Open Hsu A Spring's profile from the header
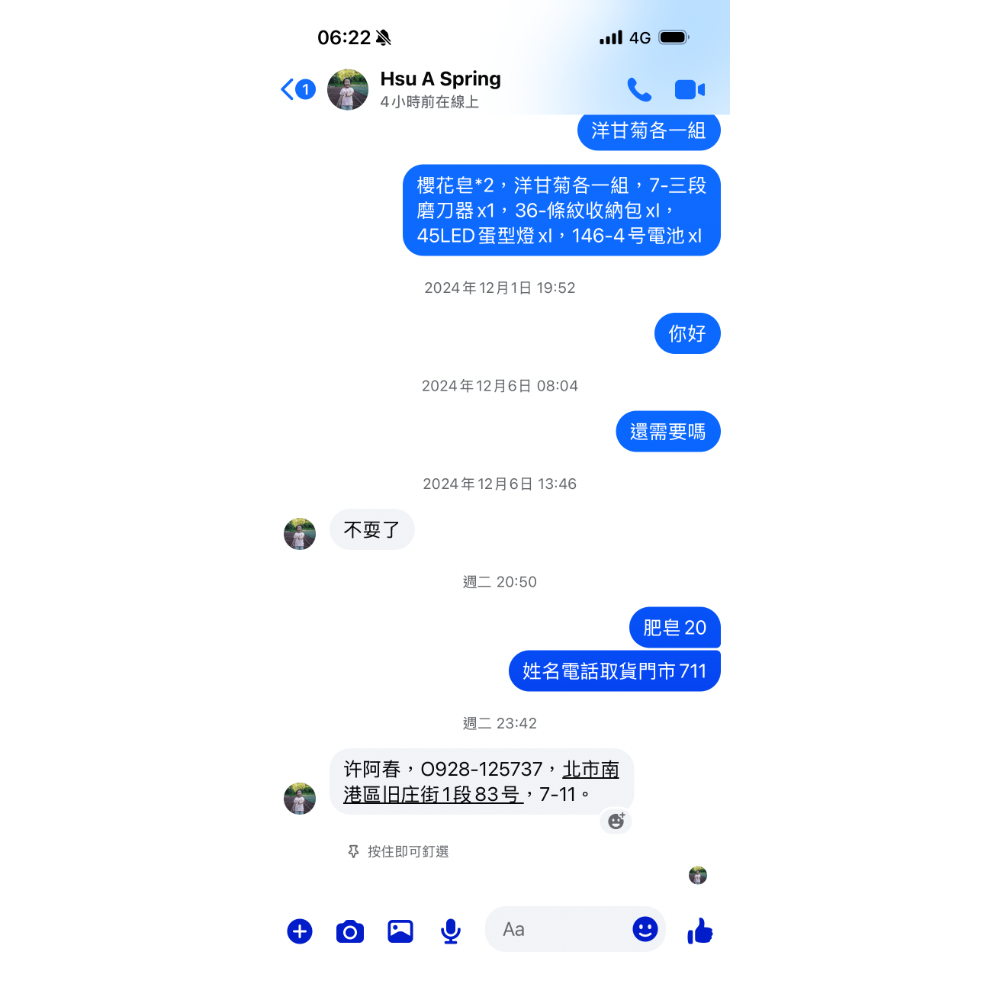Screen dimensions: 1000x1000 coord(440,89)
